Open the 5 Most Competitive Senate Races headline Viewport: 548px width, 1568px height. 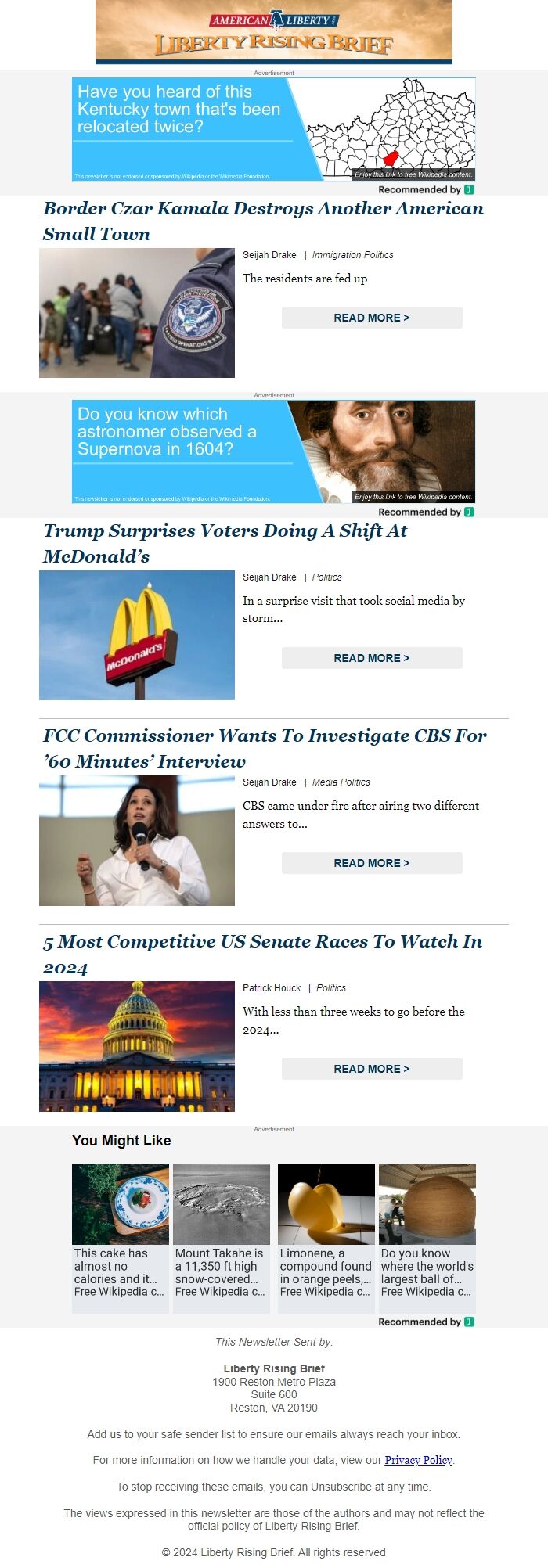pos(262,954)
